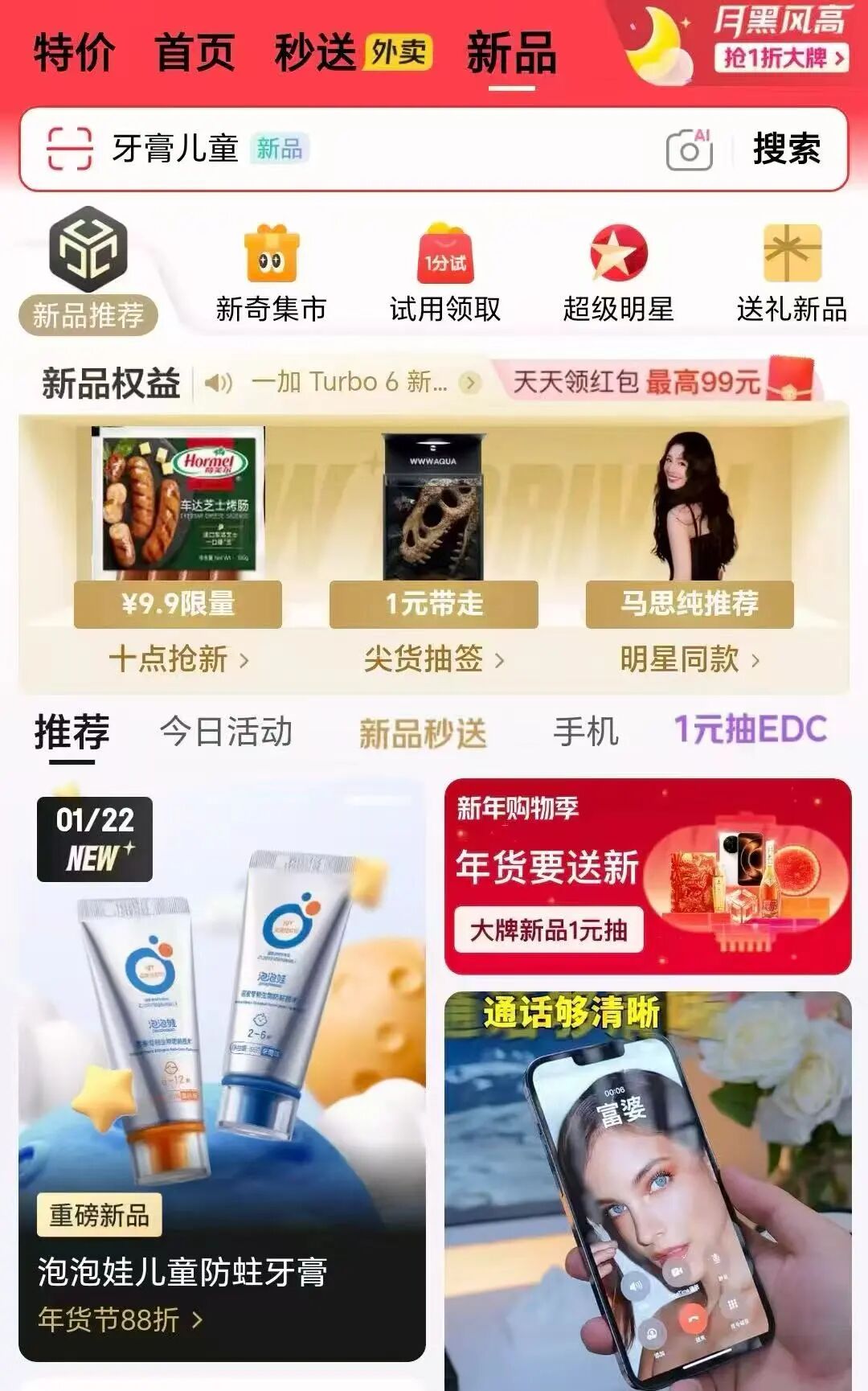868x1391 pixels.
Task: Switch to 新品秒送 tab
Action: (x=423, y=734)
